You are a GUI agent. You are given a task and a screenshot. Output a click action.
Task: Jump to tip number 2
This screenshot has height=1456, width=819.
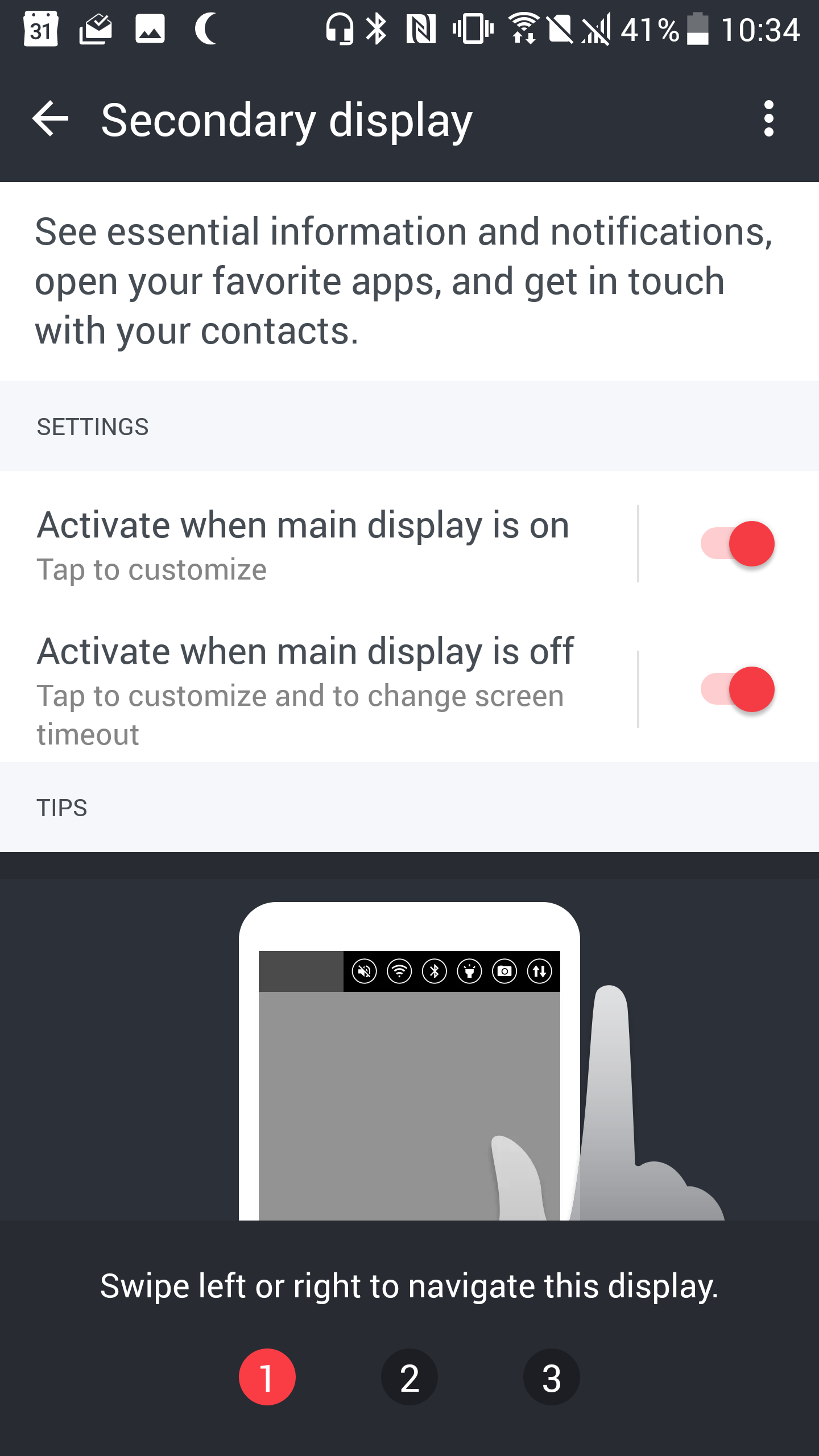[409, 1377]
